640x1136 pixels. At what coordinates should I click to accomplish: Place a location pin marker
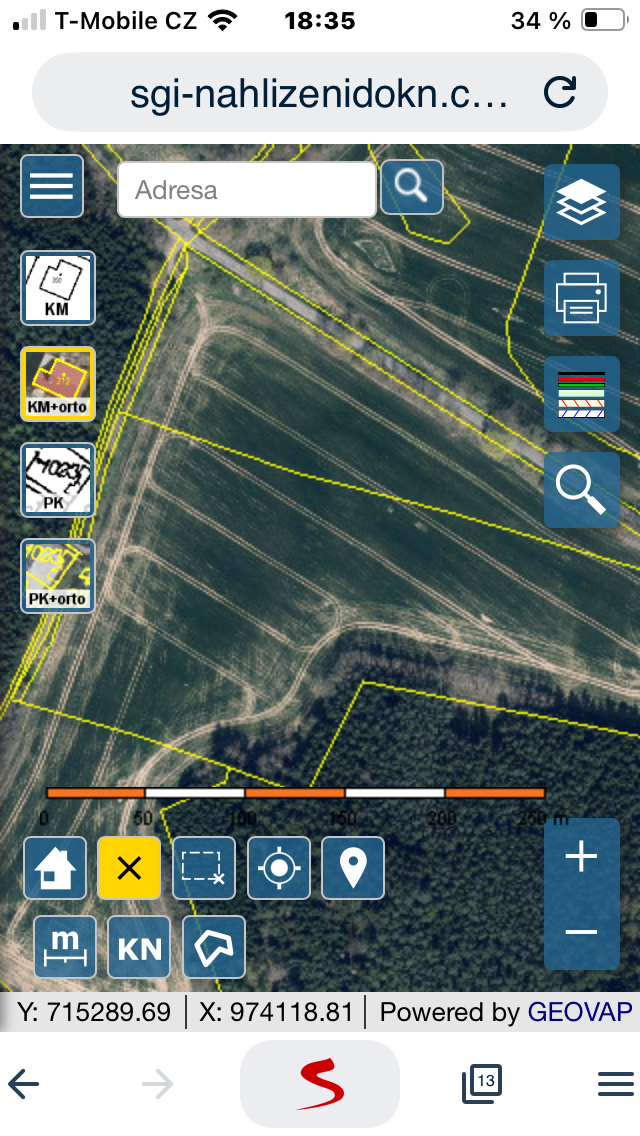353,867
